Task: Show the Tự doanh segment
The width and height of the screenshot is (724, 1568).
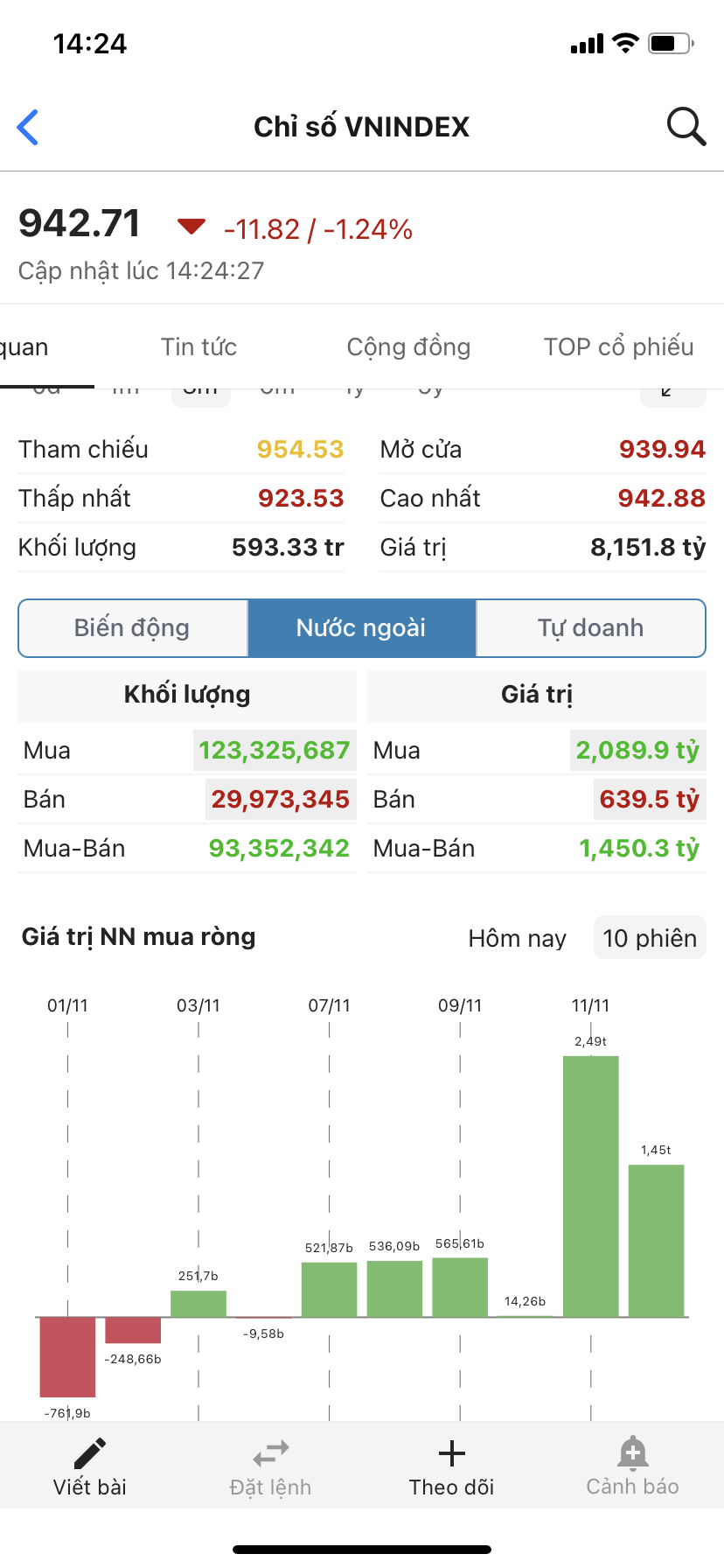Action: 590,628
